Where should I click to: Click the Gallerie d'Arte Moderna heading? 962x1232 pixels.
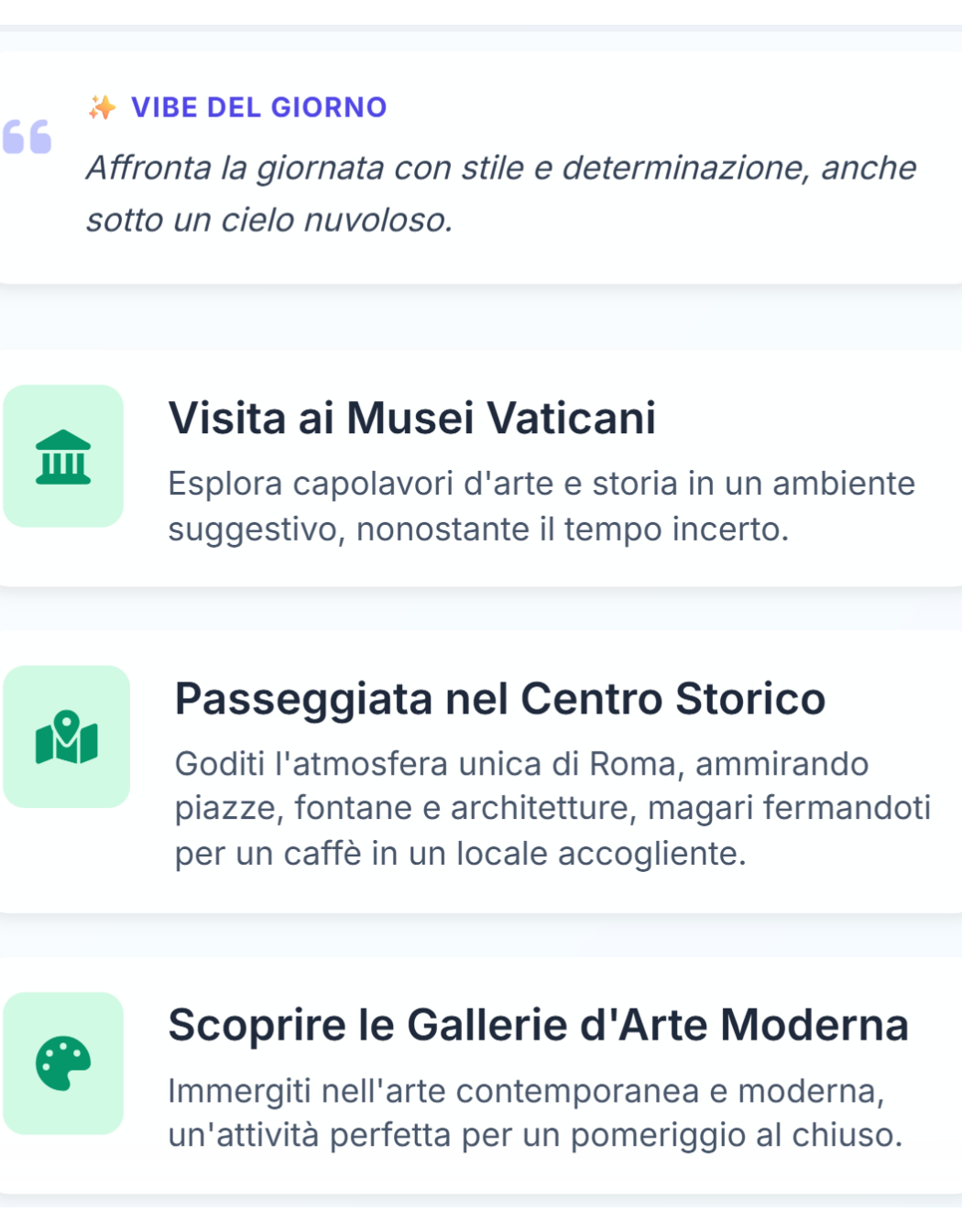pyautogui.click(x=539, y=1026)
